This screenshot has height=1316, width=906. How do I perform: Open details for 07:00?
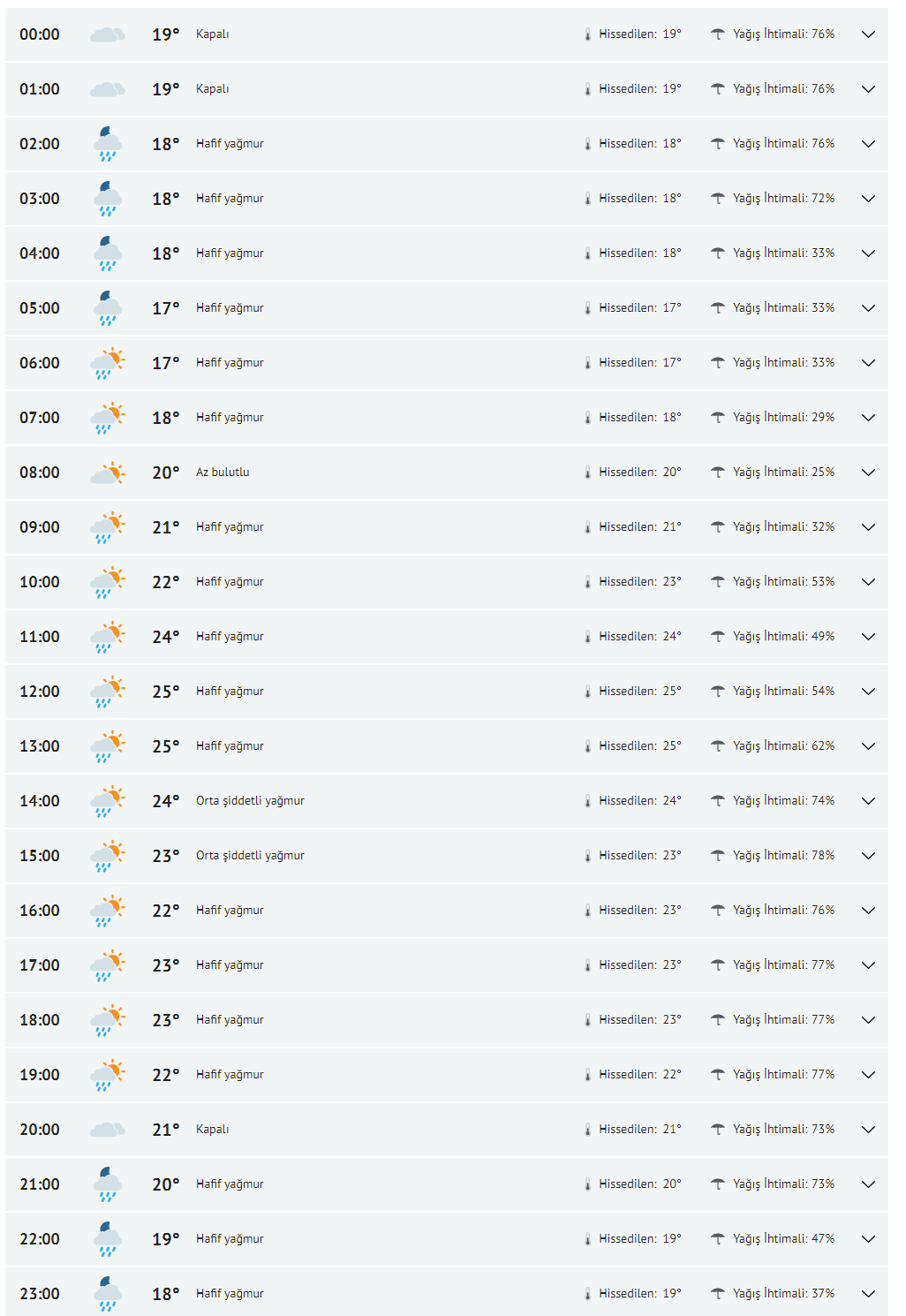tap(868, 418)
